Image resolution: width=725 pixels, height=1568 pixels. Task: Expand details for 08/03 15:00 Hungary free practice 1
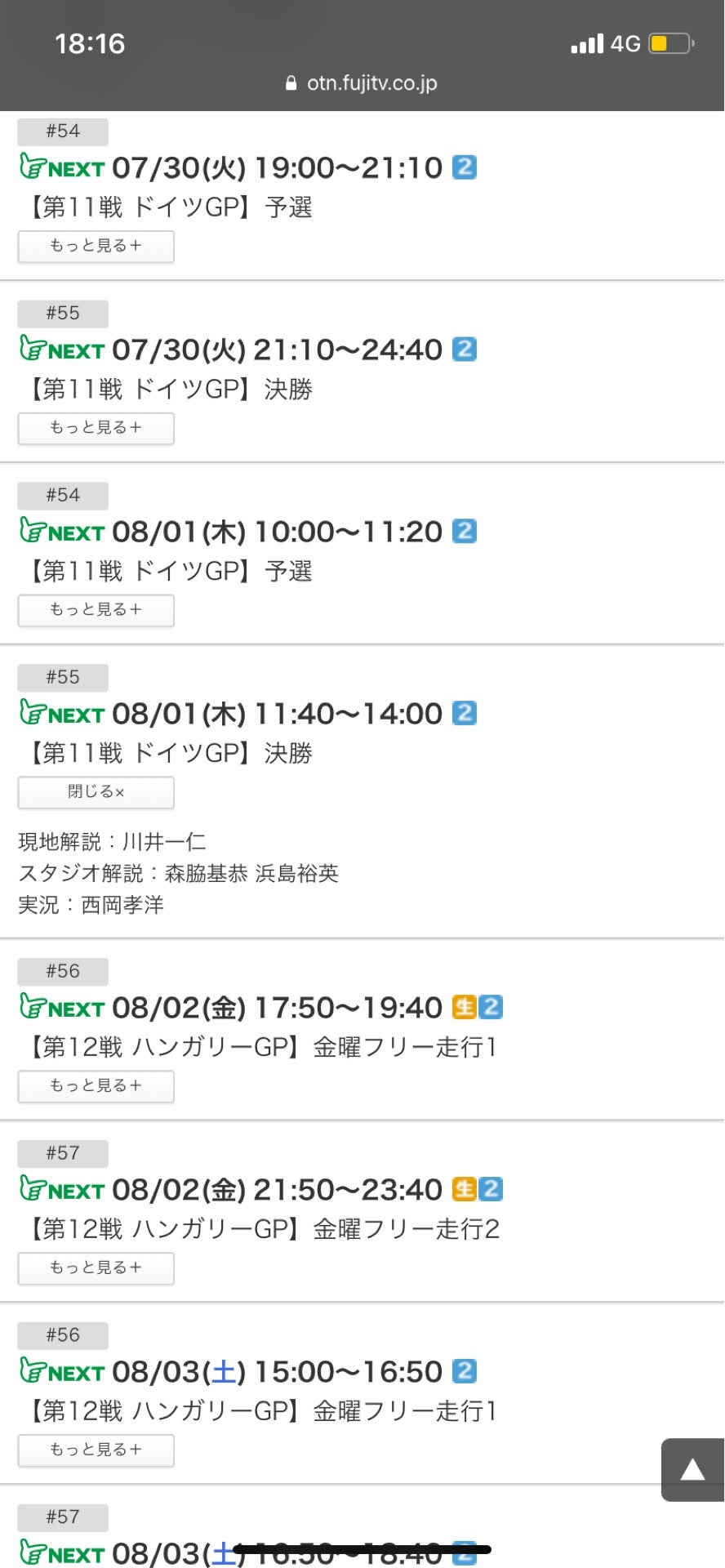[96, 1450]
